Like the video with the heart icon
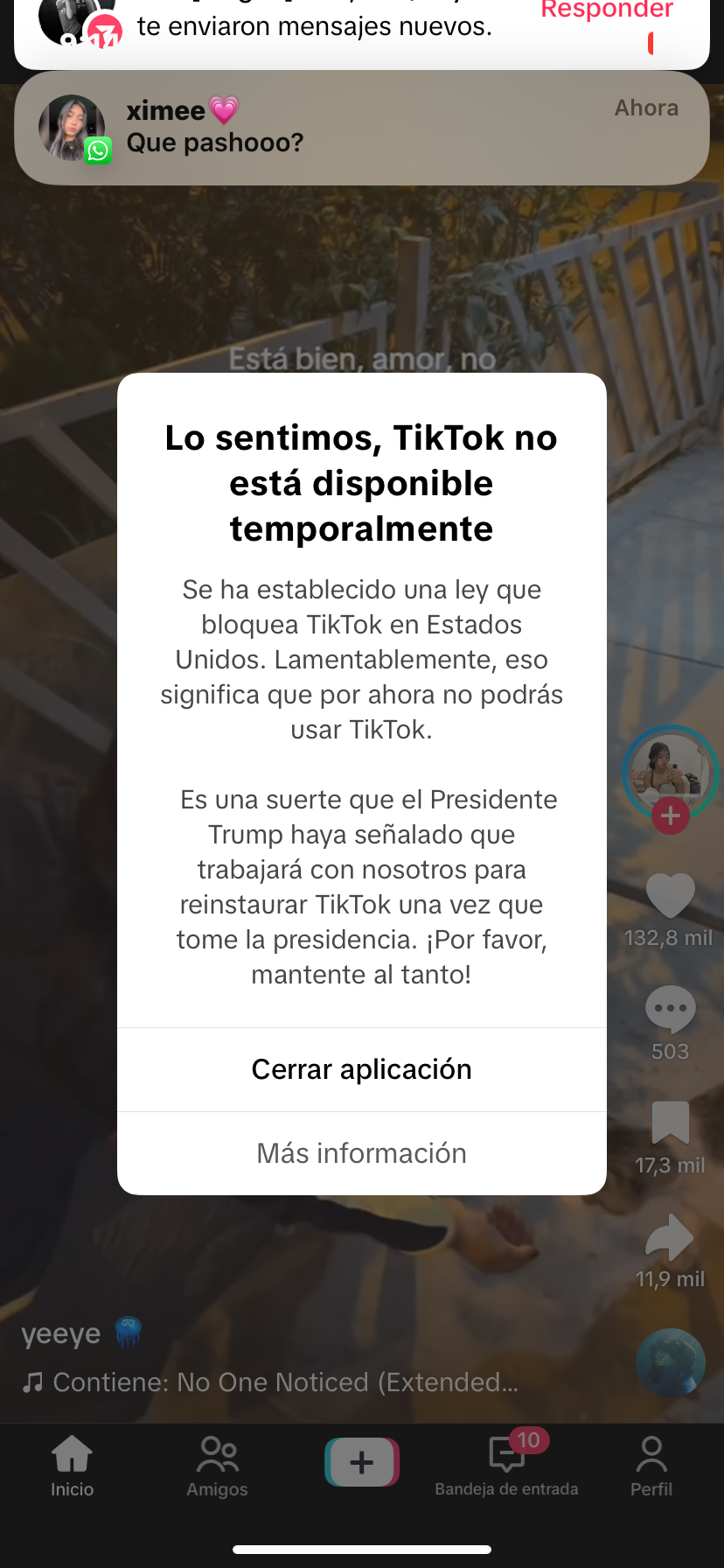The image size is (724, 1568). click(x=670, y=896)
